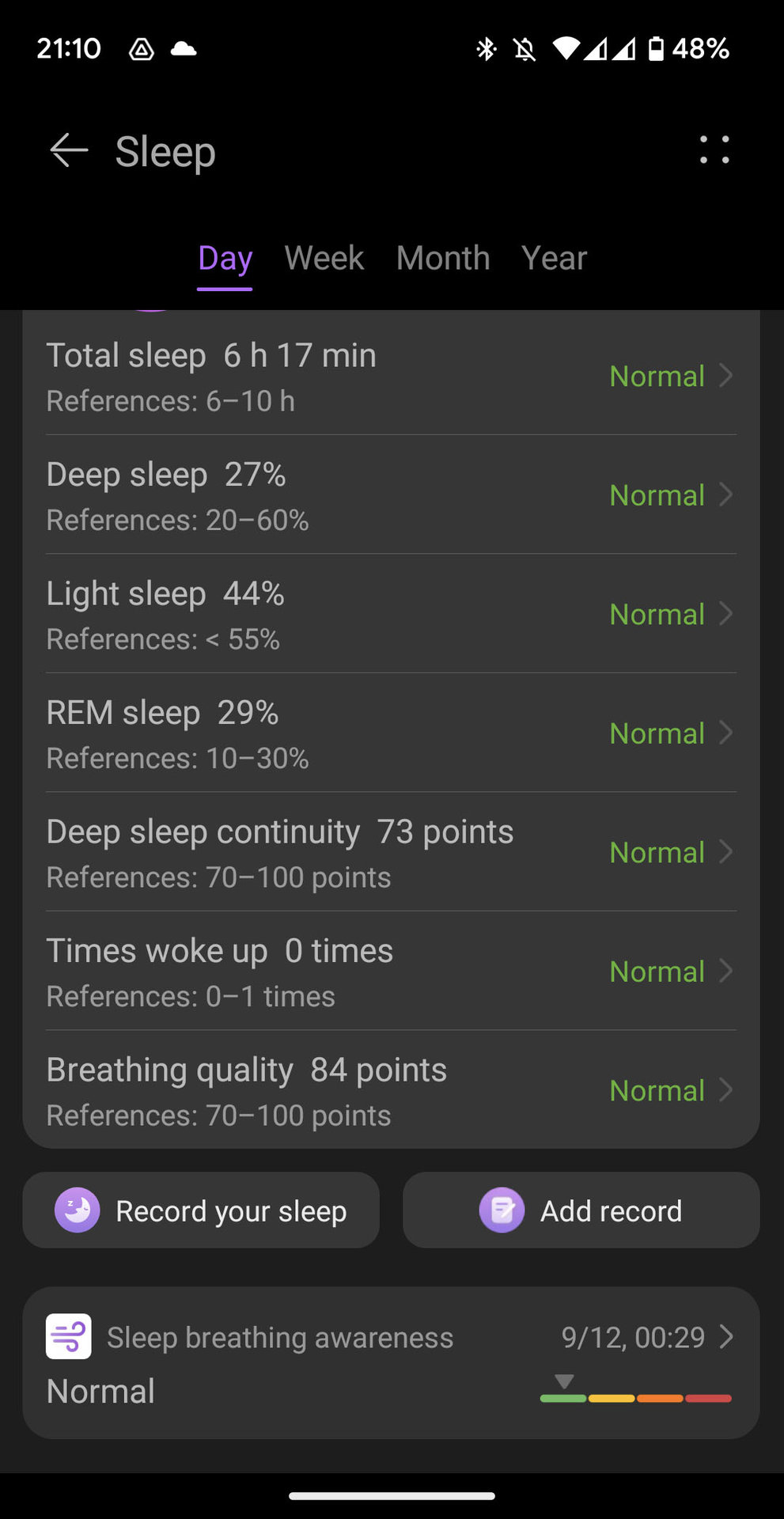Switch to the Month tab
784x1519 pixels.
click(x=443, y=259)
